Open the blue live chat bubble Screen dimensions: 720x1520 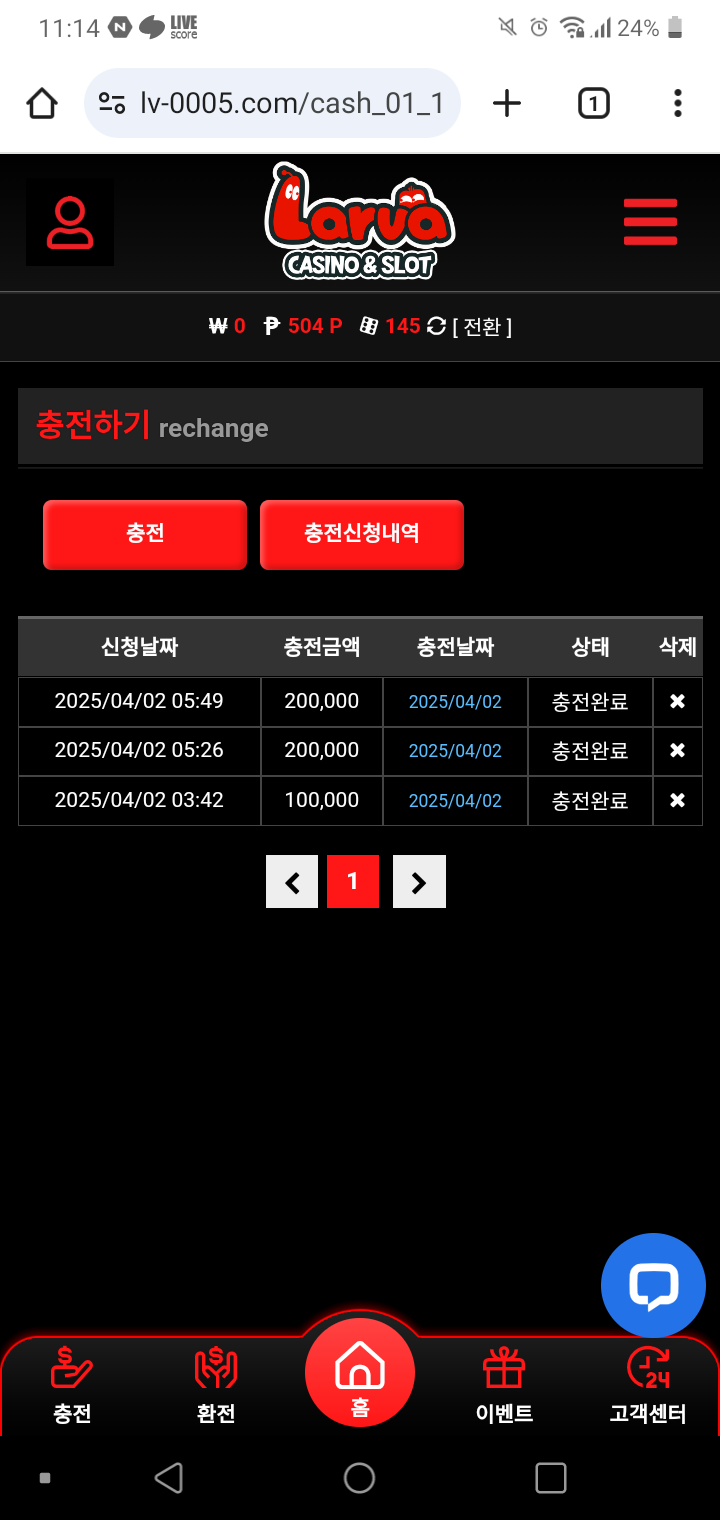point(653,1285)
